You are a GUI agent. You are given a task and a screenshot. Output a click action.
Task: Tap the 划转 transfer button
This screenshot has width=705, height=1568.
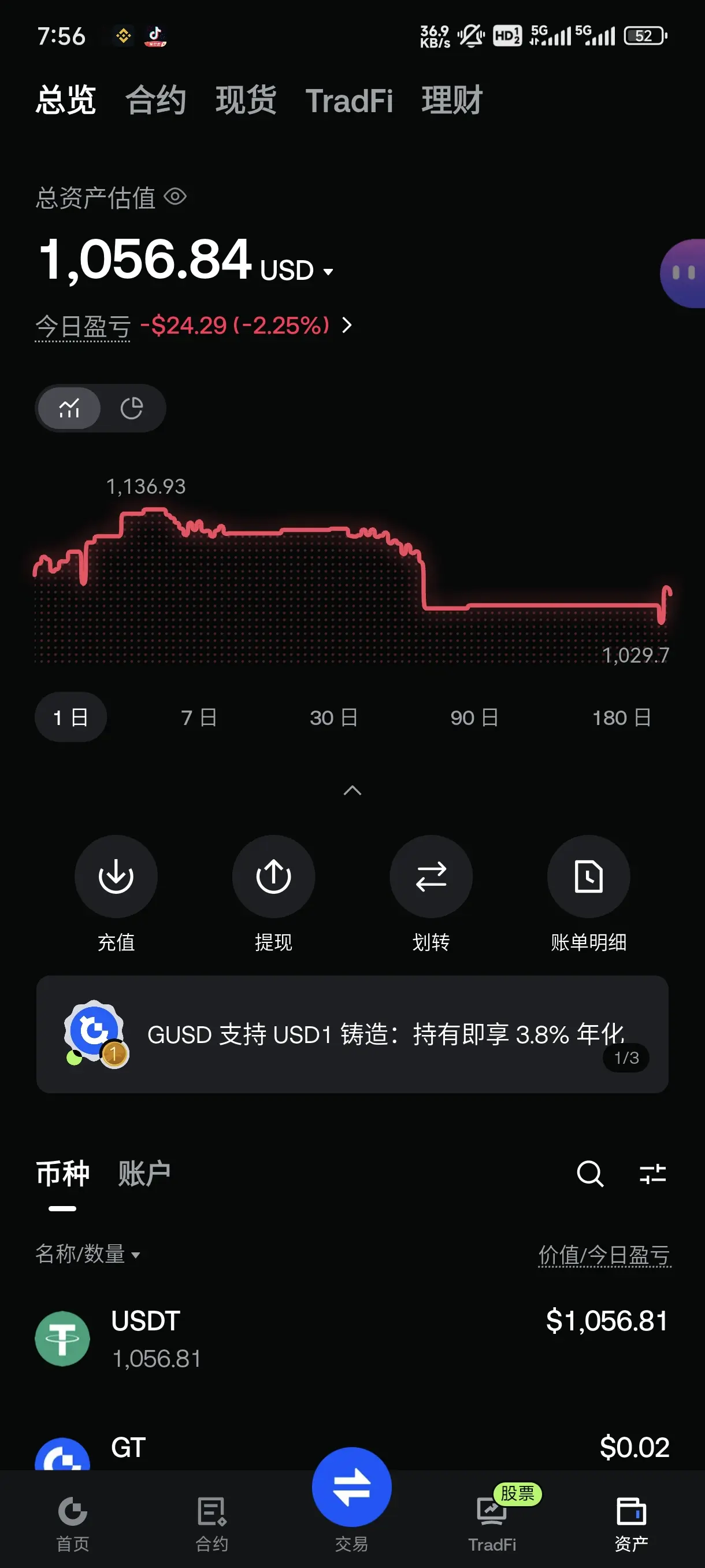(431, 893)
